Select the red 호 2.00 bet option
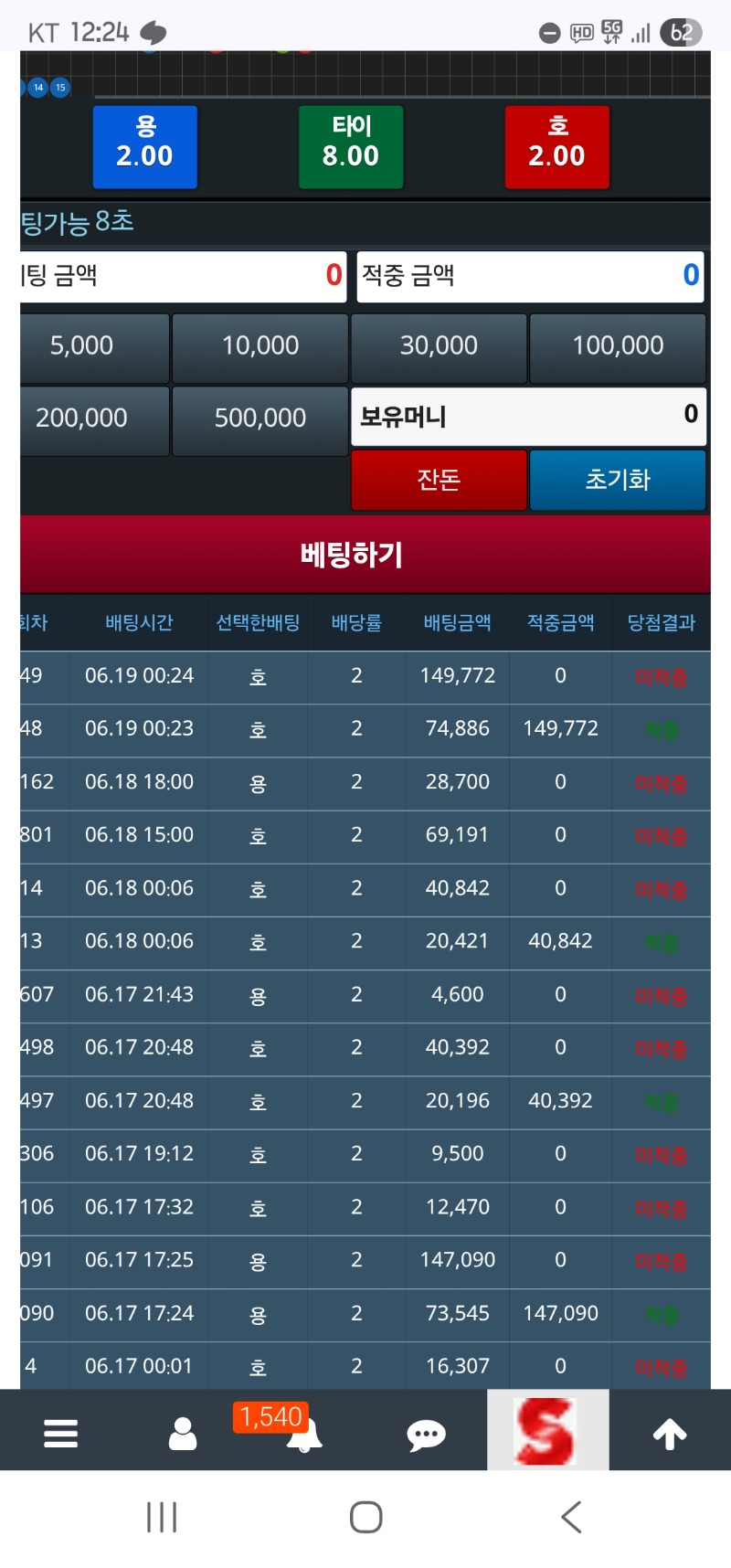The height and width of the screenshot is (1568, 731). pos(556,147)
